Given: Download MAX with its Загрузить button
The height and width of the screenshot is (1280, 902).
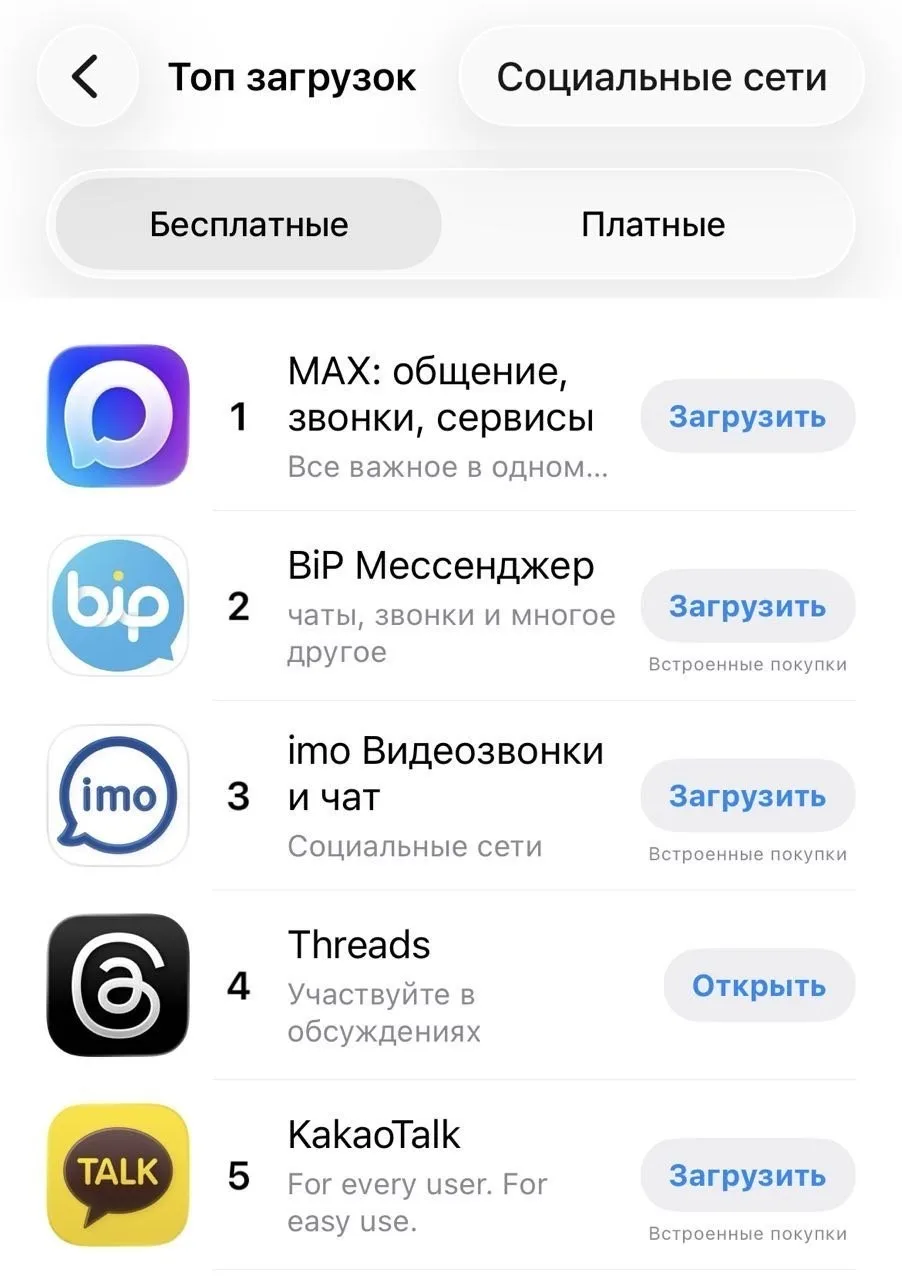Looking at the screenshot, I should [747, 417].
